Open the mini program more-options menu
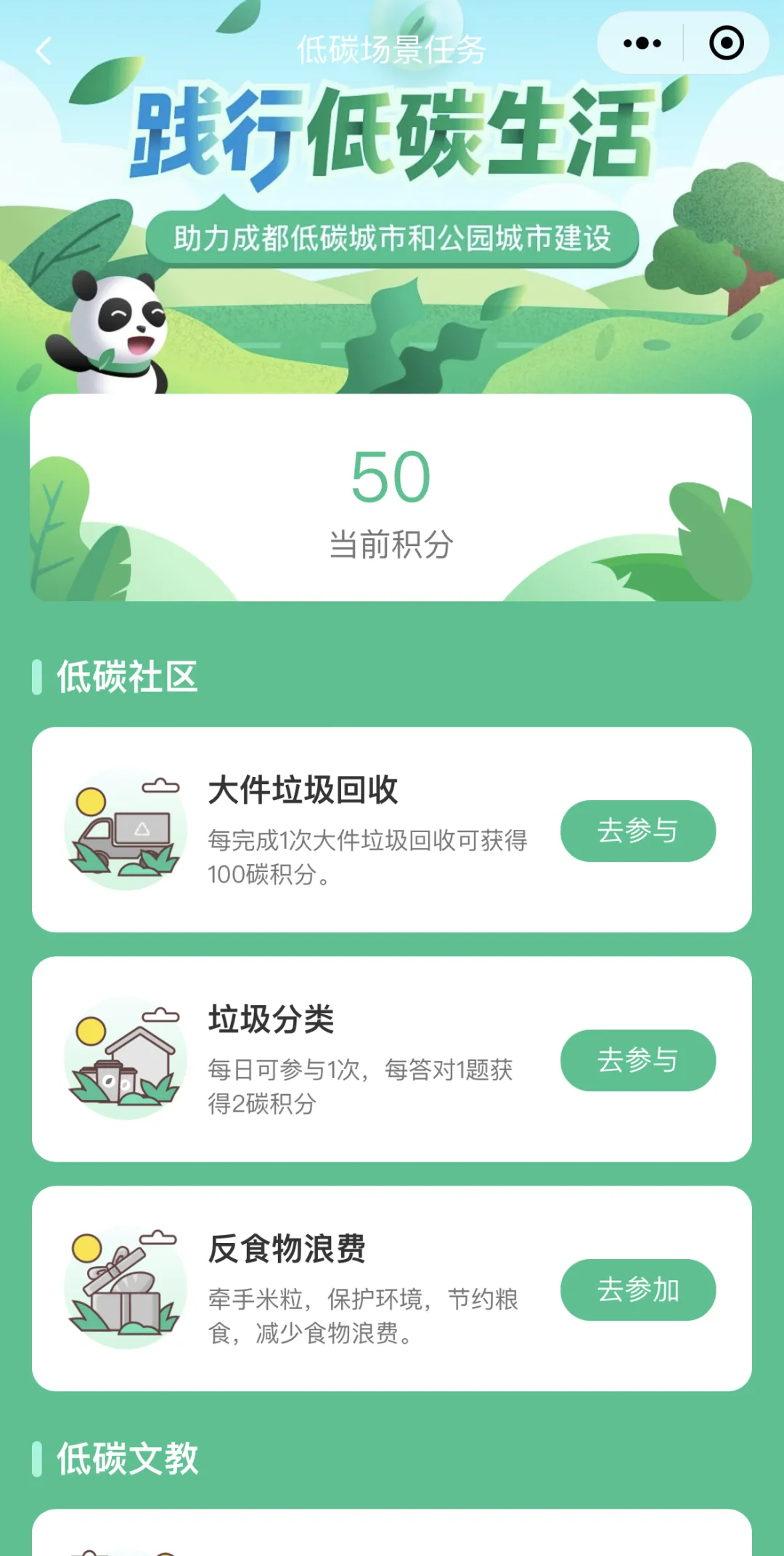Screen dimensions: 784x1556 pos(642,44)
